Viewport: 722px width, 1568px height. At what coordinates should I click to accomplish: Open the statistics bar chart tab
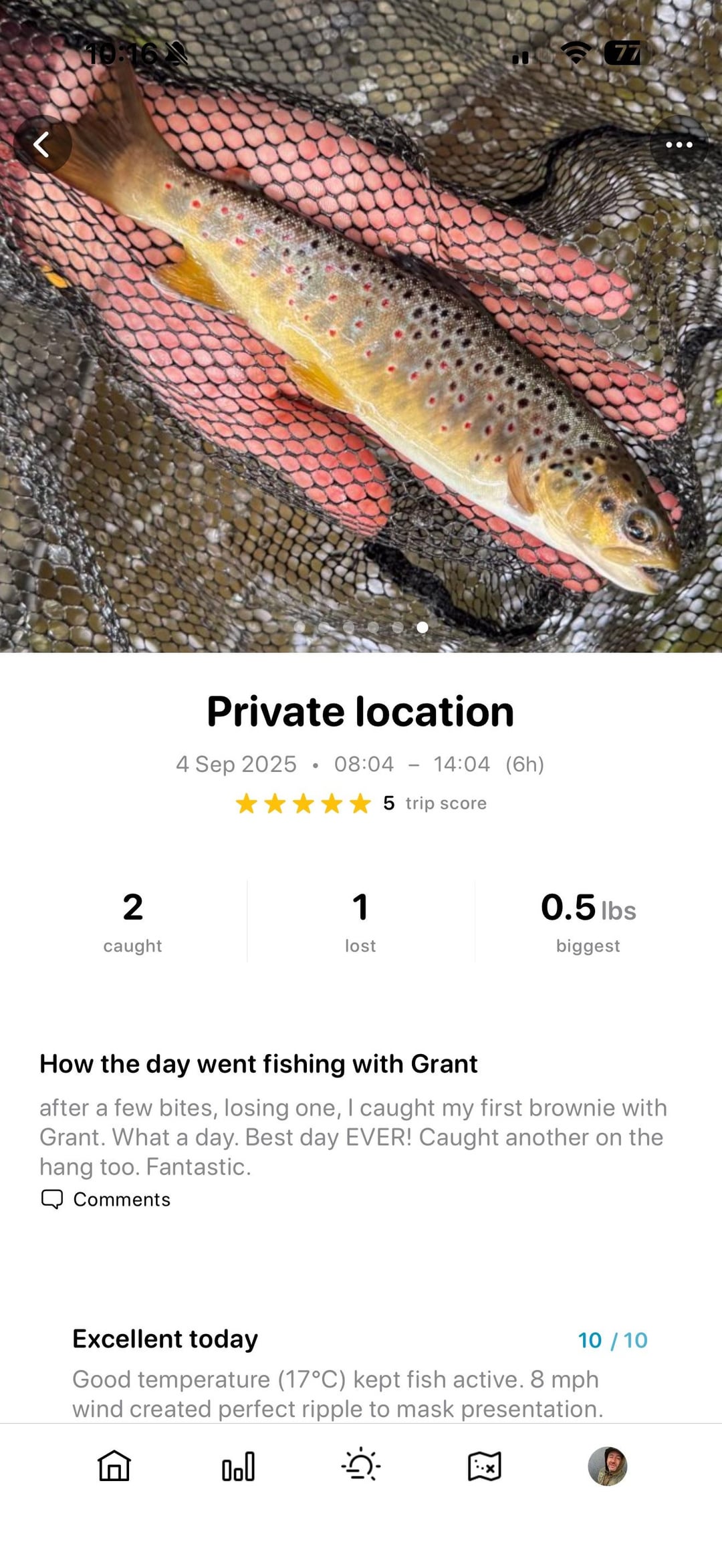point(238,1466)
